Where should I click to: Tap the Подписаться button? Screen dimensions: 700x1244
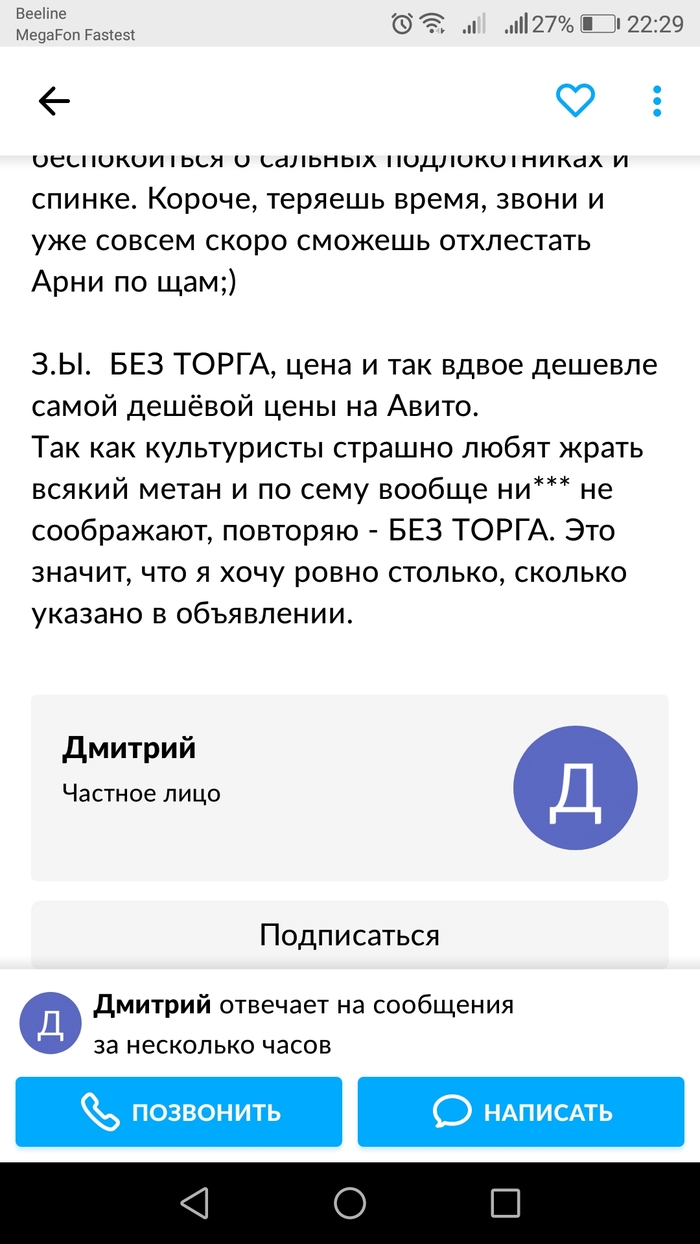(349, 935)
